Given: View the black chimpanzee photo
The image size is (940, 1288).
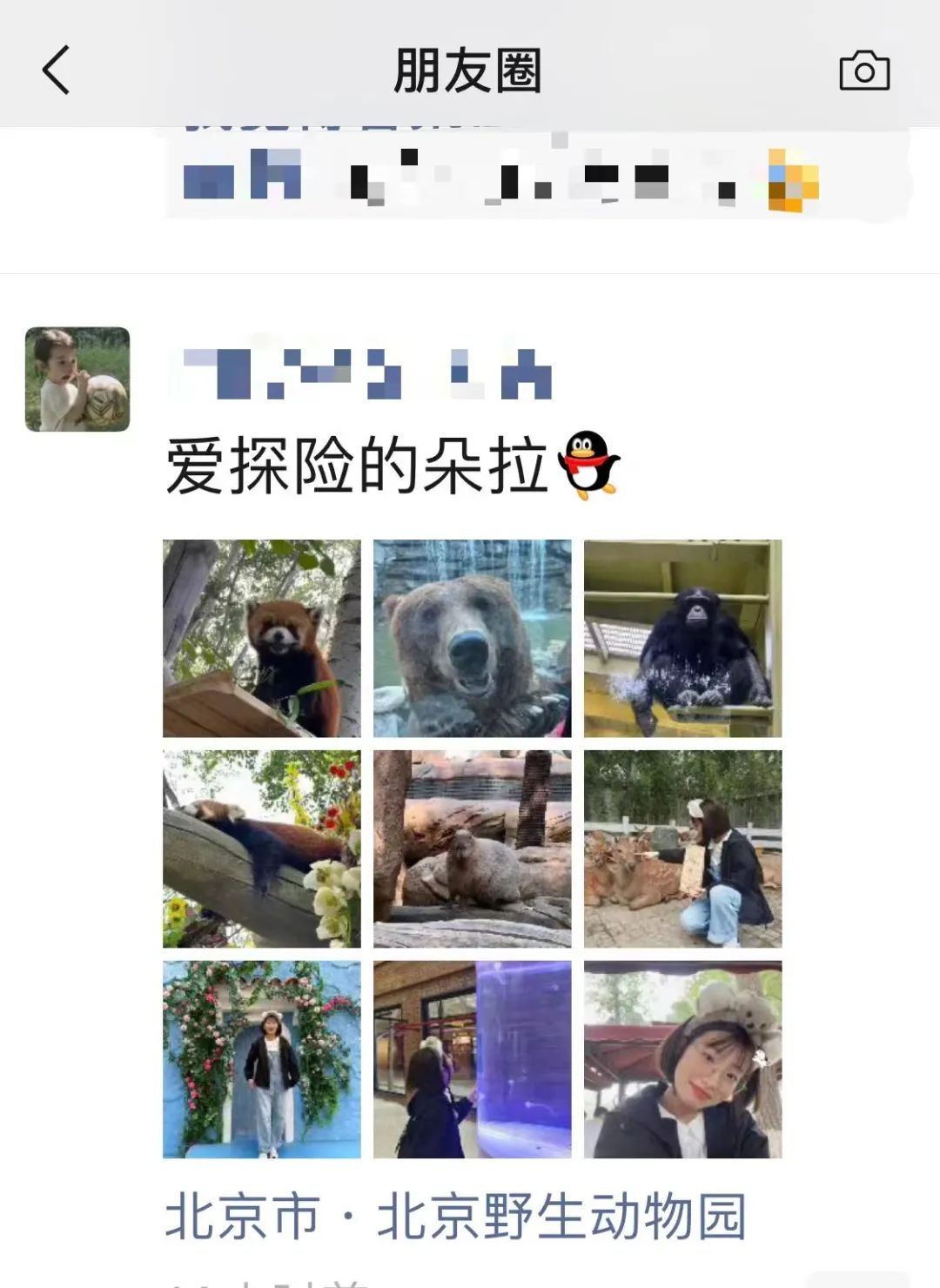Looking at the screenshot, I should tap(682, 639).
